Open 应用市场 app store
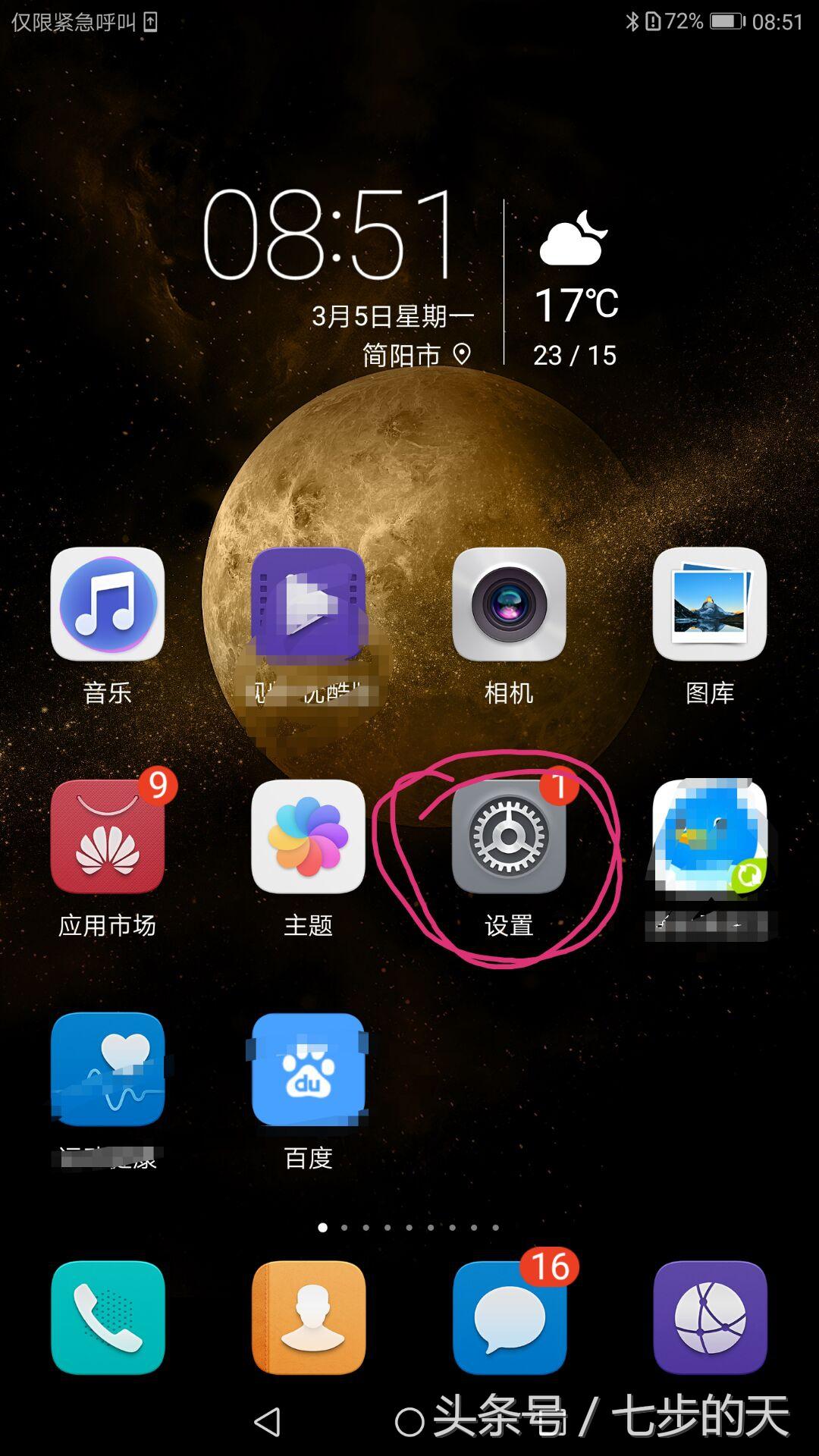 107,837
